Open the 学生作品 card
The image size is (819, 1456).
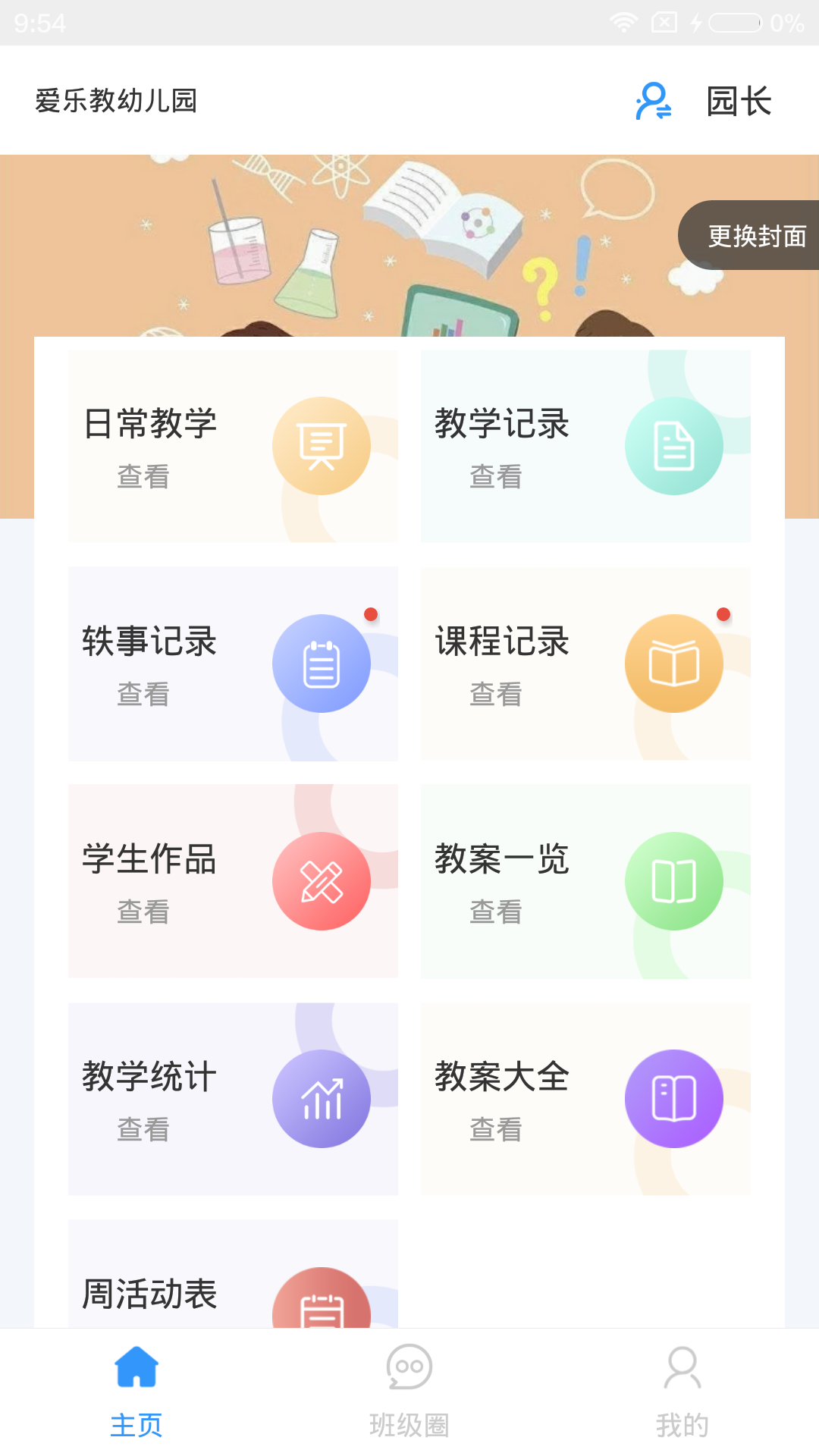[233, 881]
